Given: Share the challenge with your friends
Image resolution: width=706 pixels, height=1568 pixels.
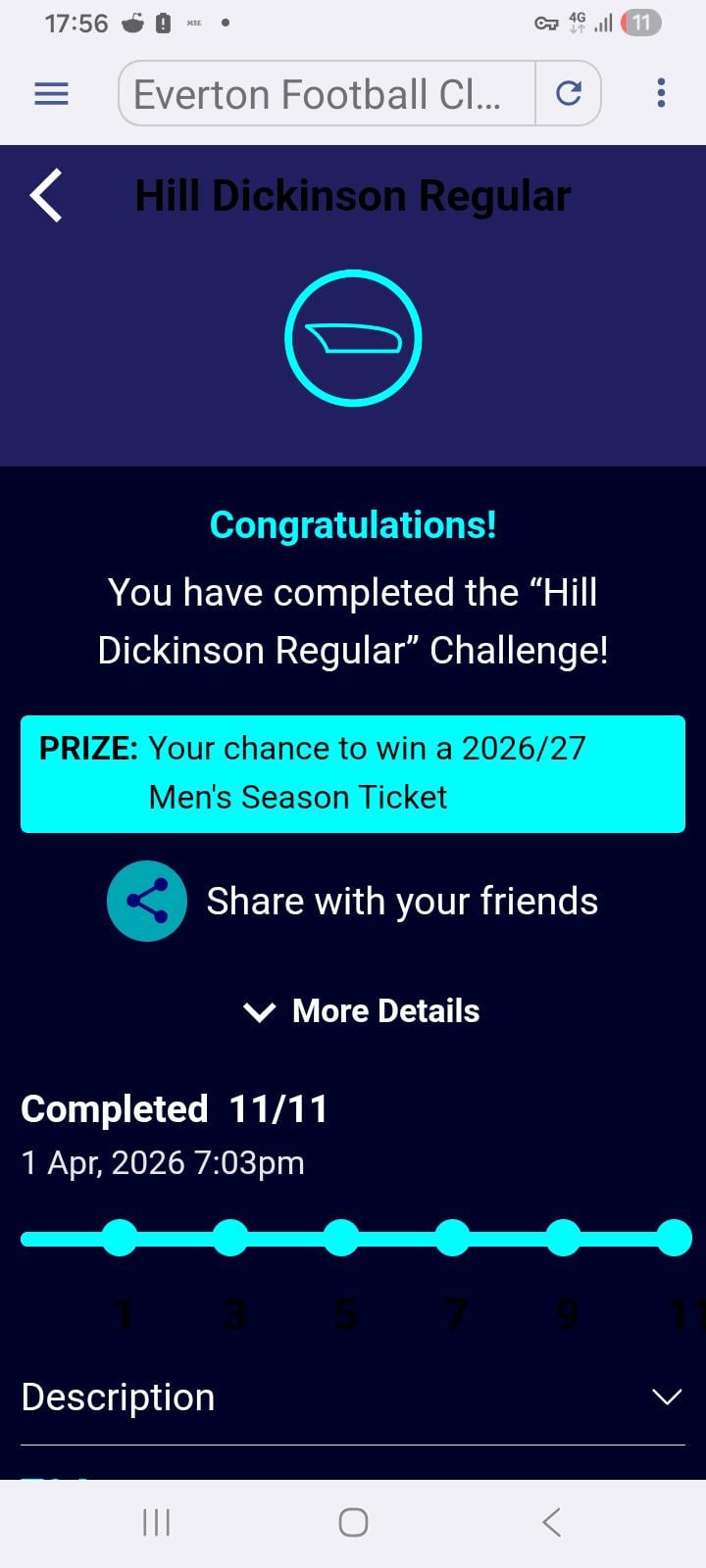Looking at the screenshot, I should pos(147,901).
